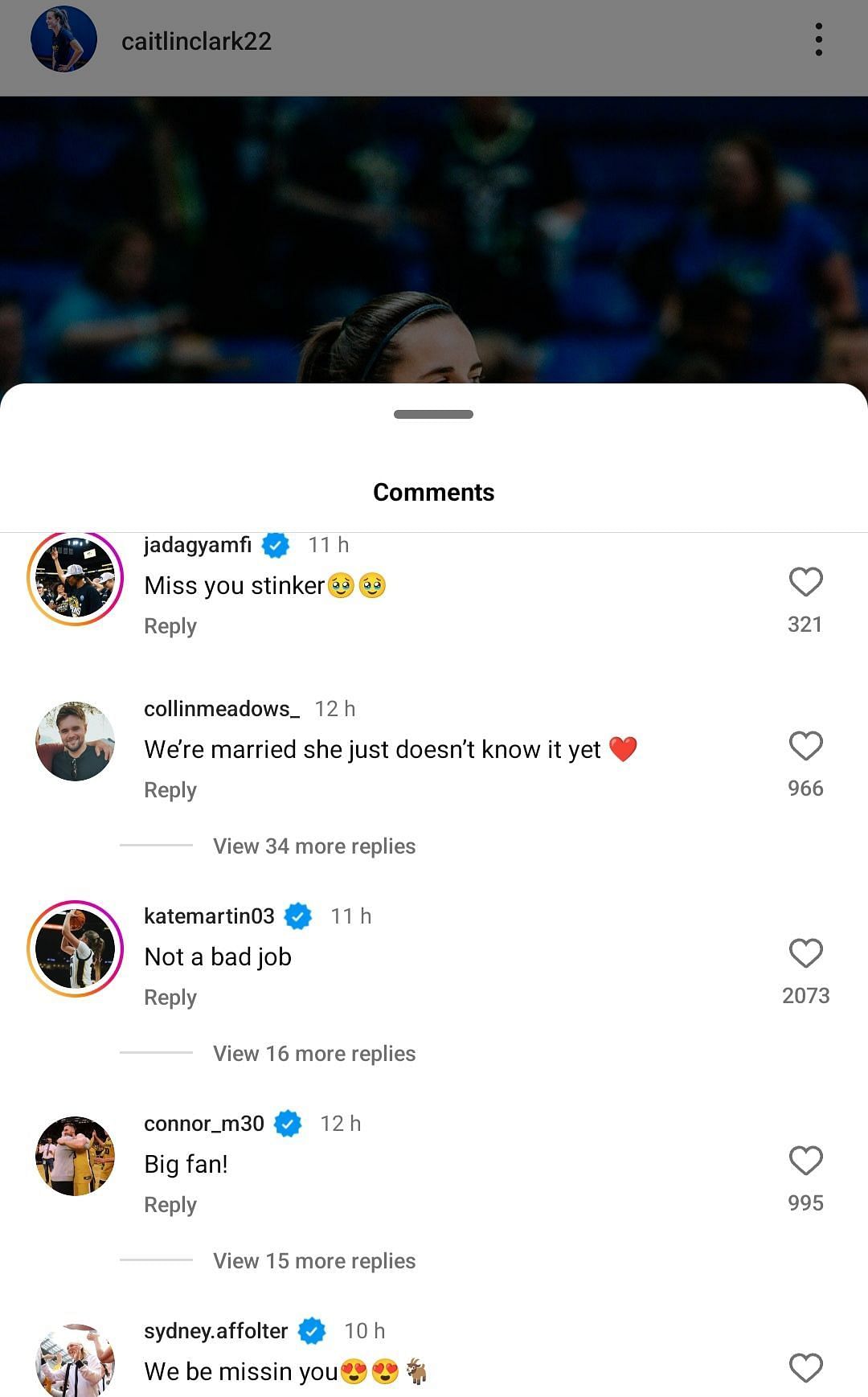Open jadagyamfi's username link

click(x=198, y=545)
